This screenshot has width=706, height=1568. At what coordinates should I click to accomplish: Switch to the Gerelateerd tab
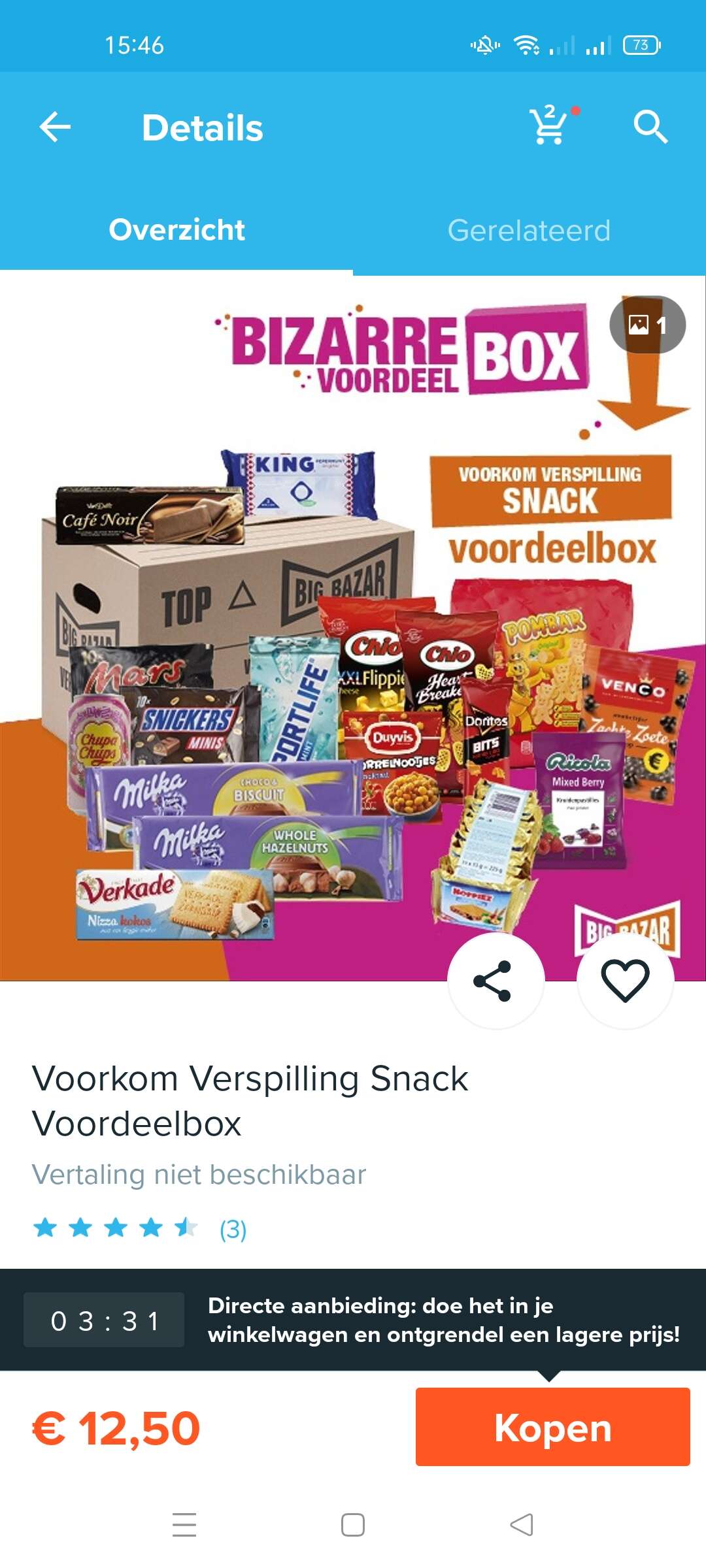pyautogui.click(x=529, y=230)
